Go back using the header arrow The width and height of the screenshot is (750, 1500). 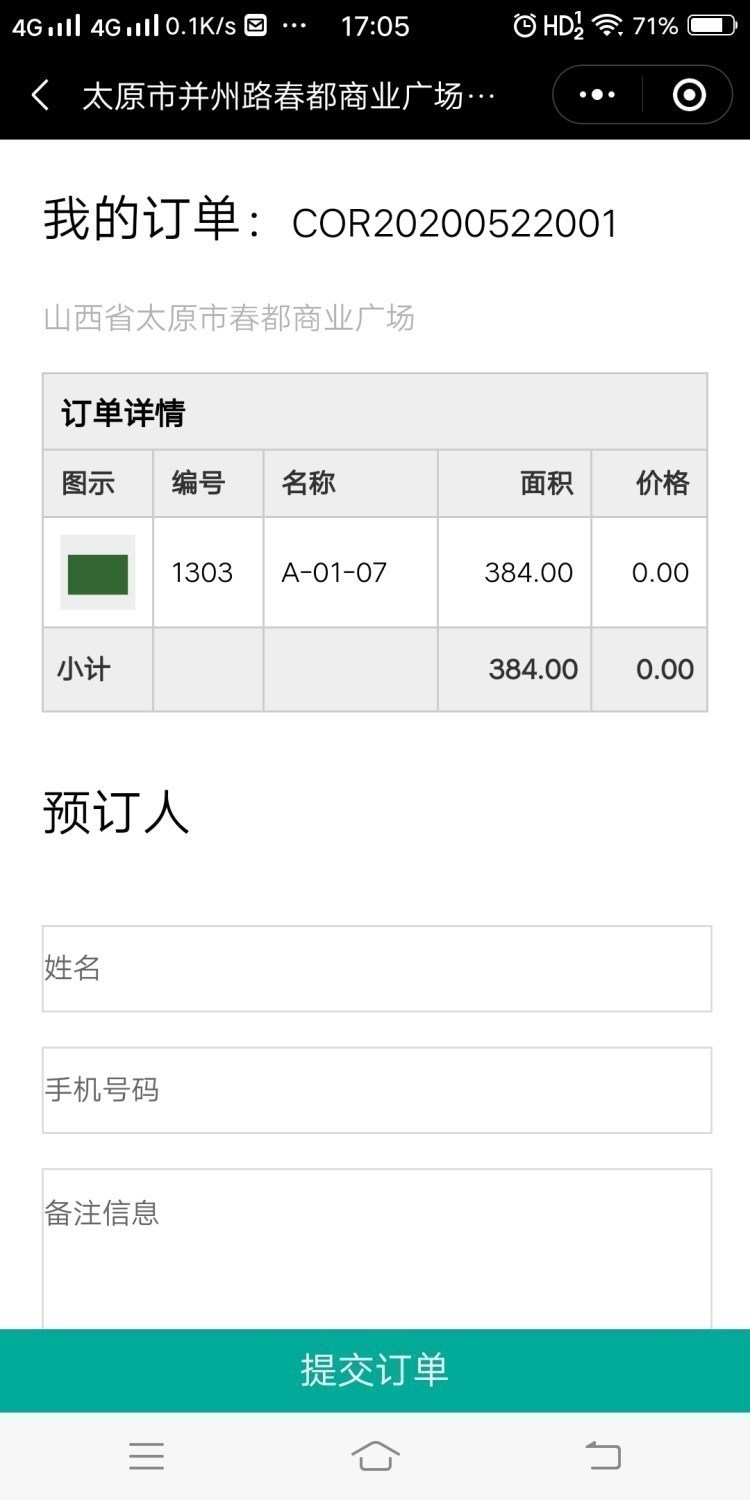(x=40, y=96)
